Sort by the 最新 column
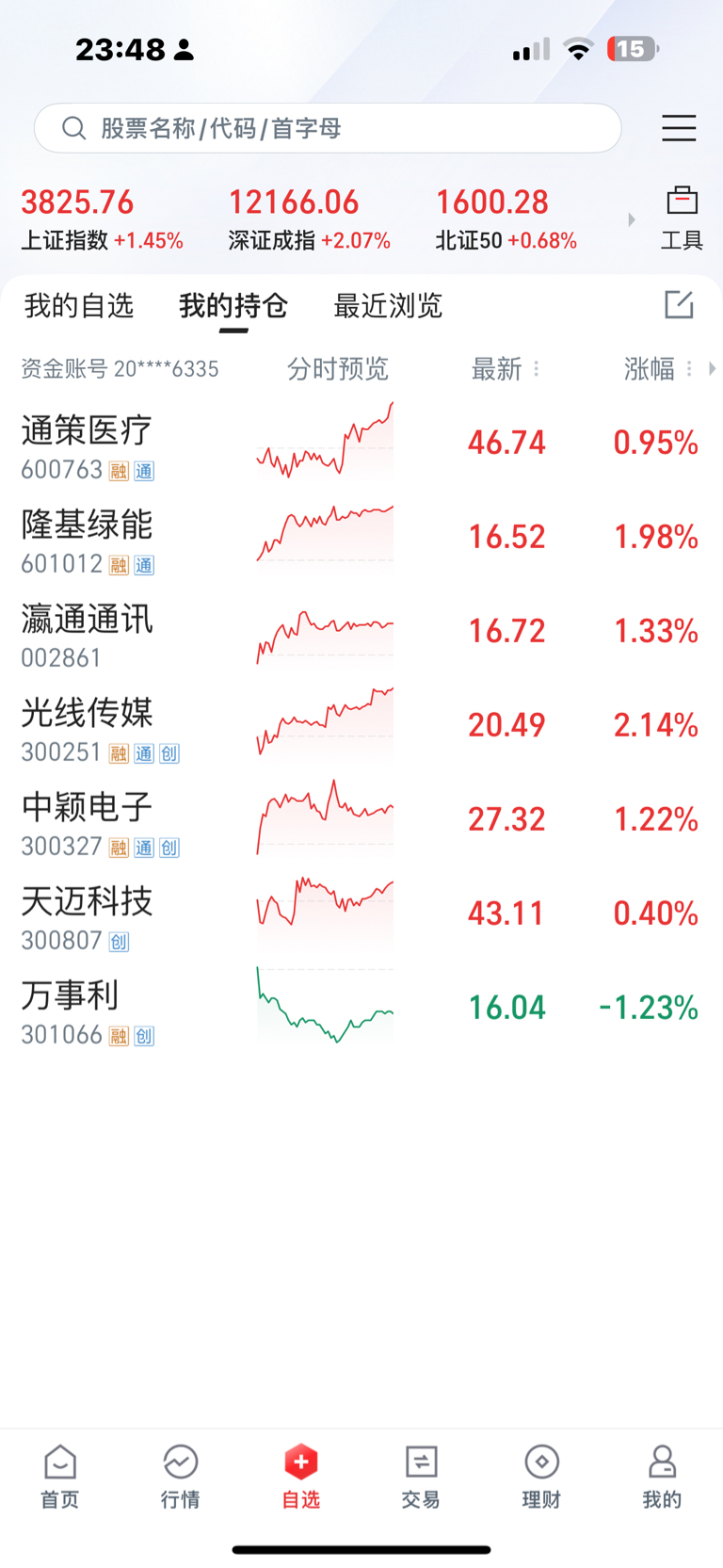The width and height of the screenshot is (723, 1568). [506, 369]
